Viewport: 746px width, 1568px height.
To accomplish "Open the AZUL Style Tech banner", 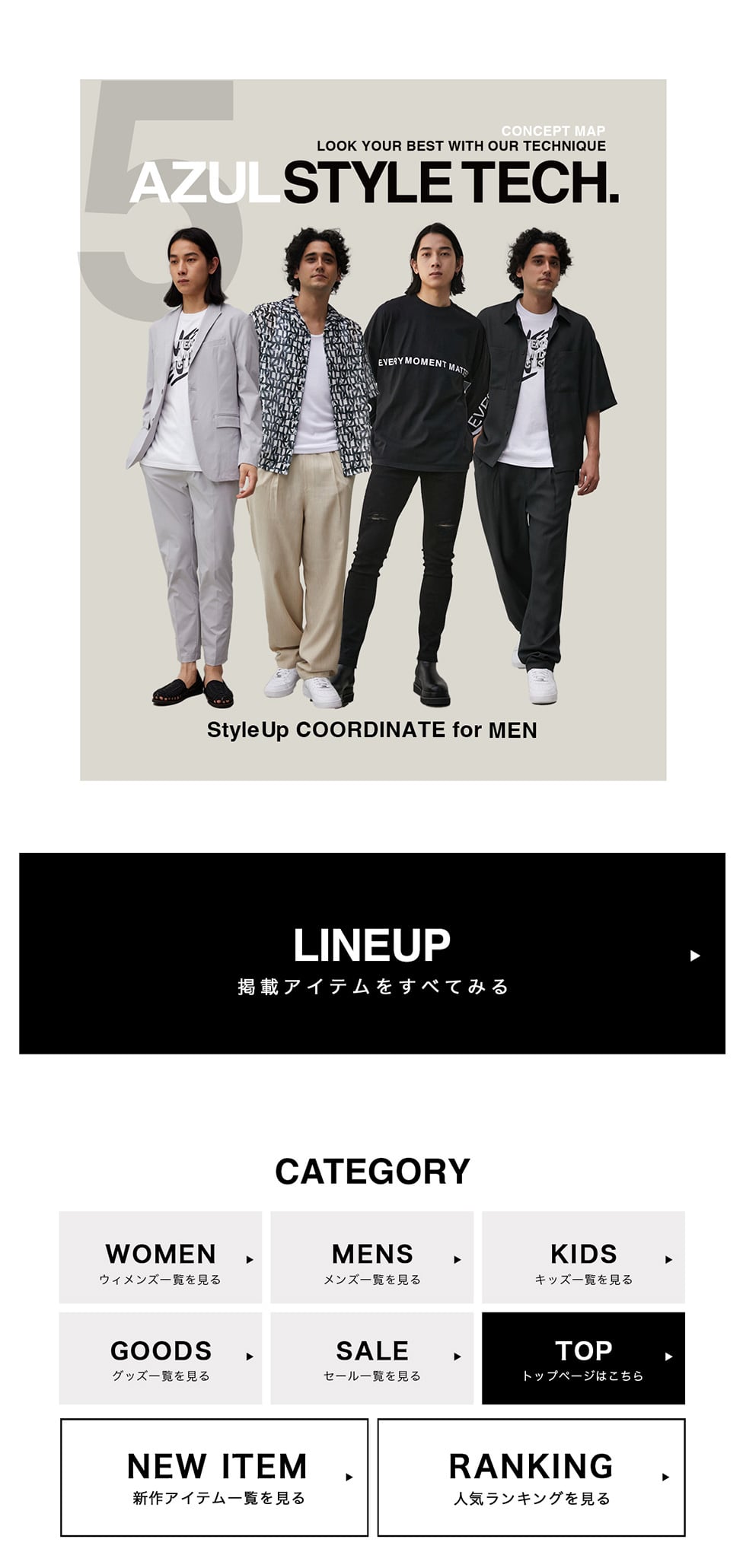I will (373, 430).
